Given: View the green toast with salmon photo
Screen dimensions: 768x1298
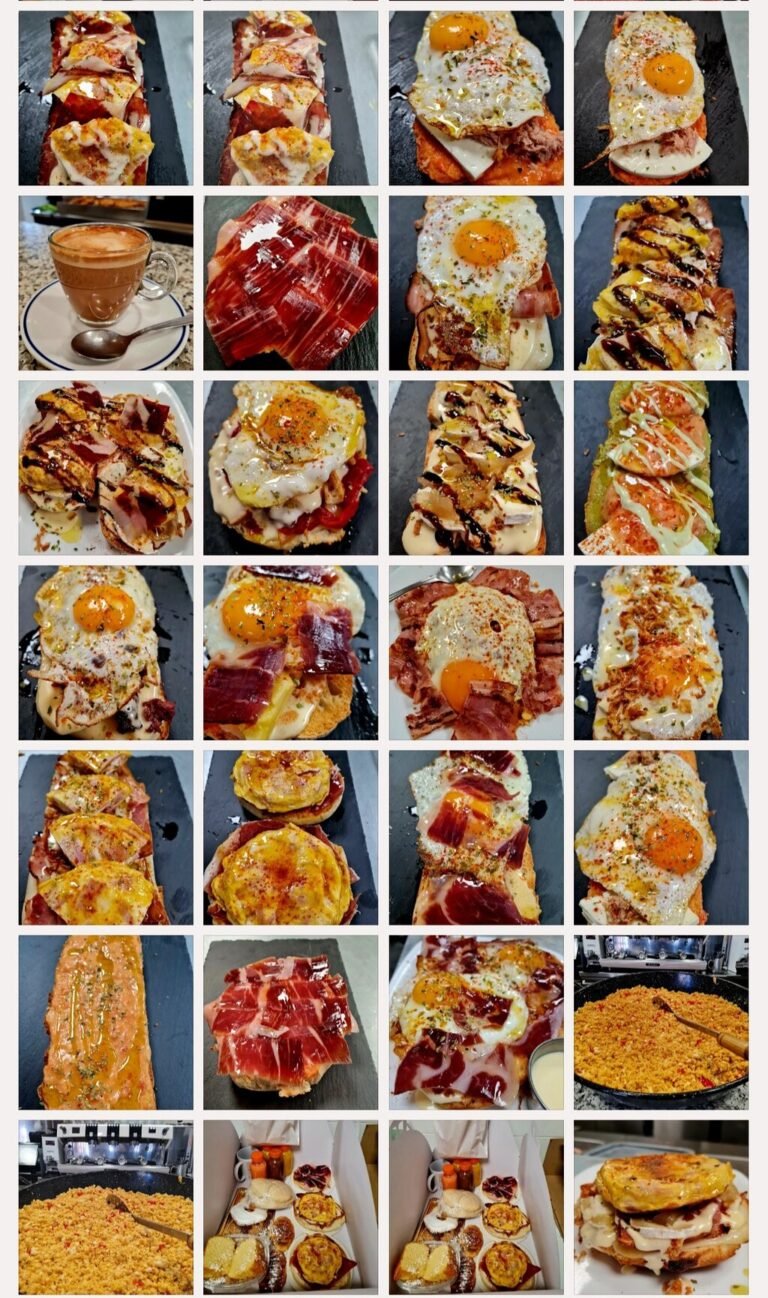Looking at the screenshot, I should click(x=660, y=468).
